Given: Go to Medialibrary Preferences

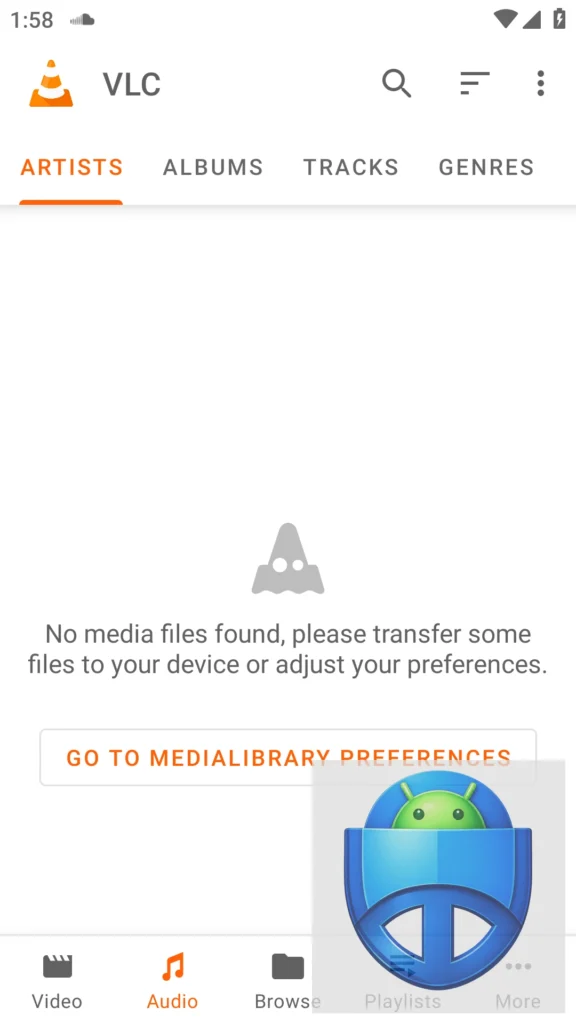Looking at the screenshot, I should click(288, 758).
